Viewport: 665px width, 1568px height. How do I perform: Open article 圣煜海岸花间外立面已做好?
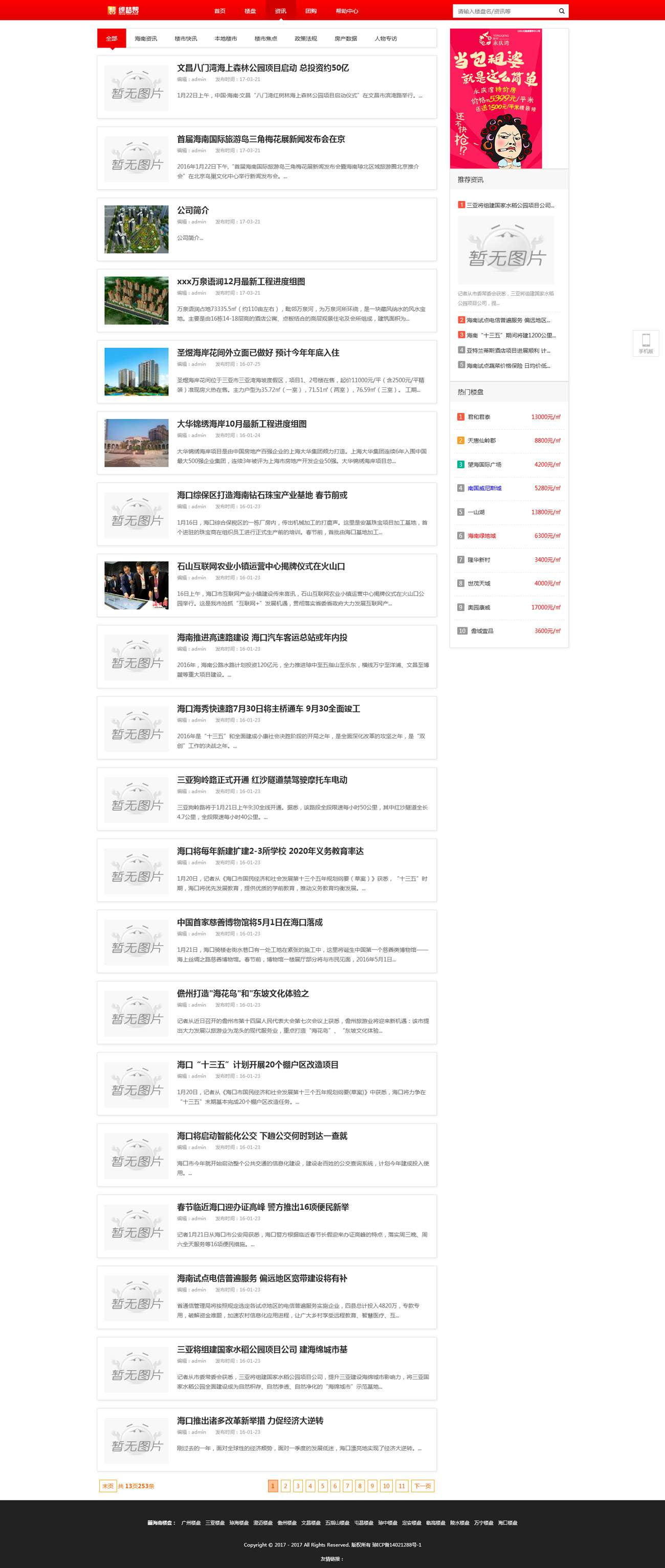(x=258, y=353)
